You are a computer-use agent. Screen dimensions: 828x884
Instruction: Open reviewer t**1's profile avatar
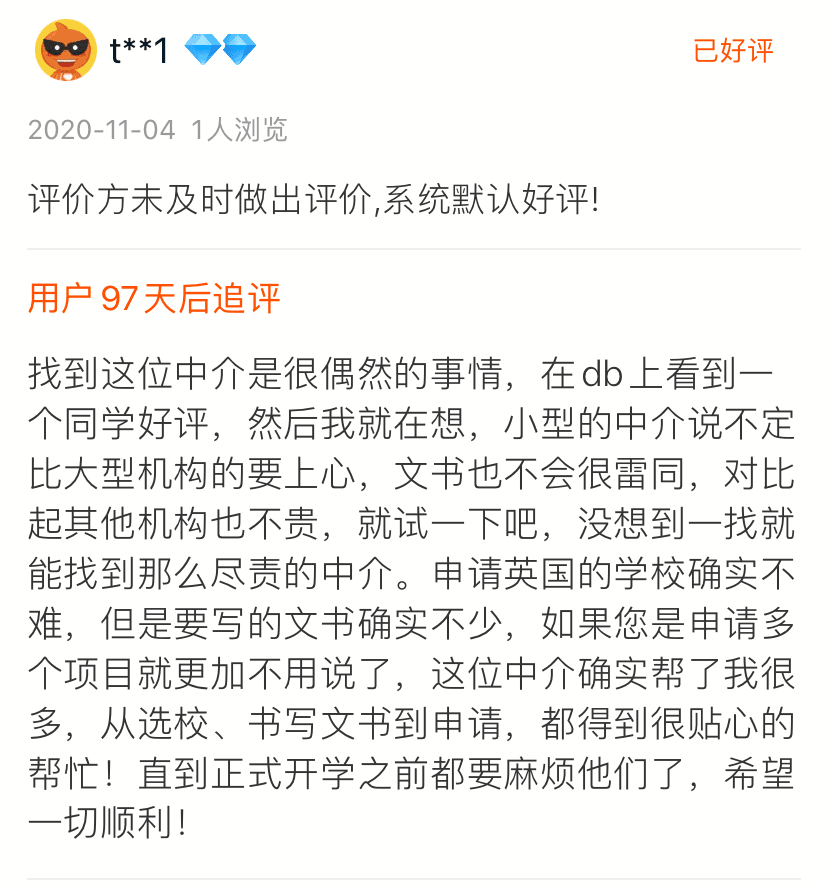click(x=65, y=50)
